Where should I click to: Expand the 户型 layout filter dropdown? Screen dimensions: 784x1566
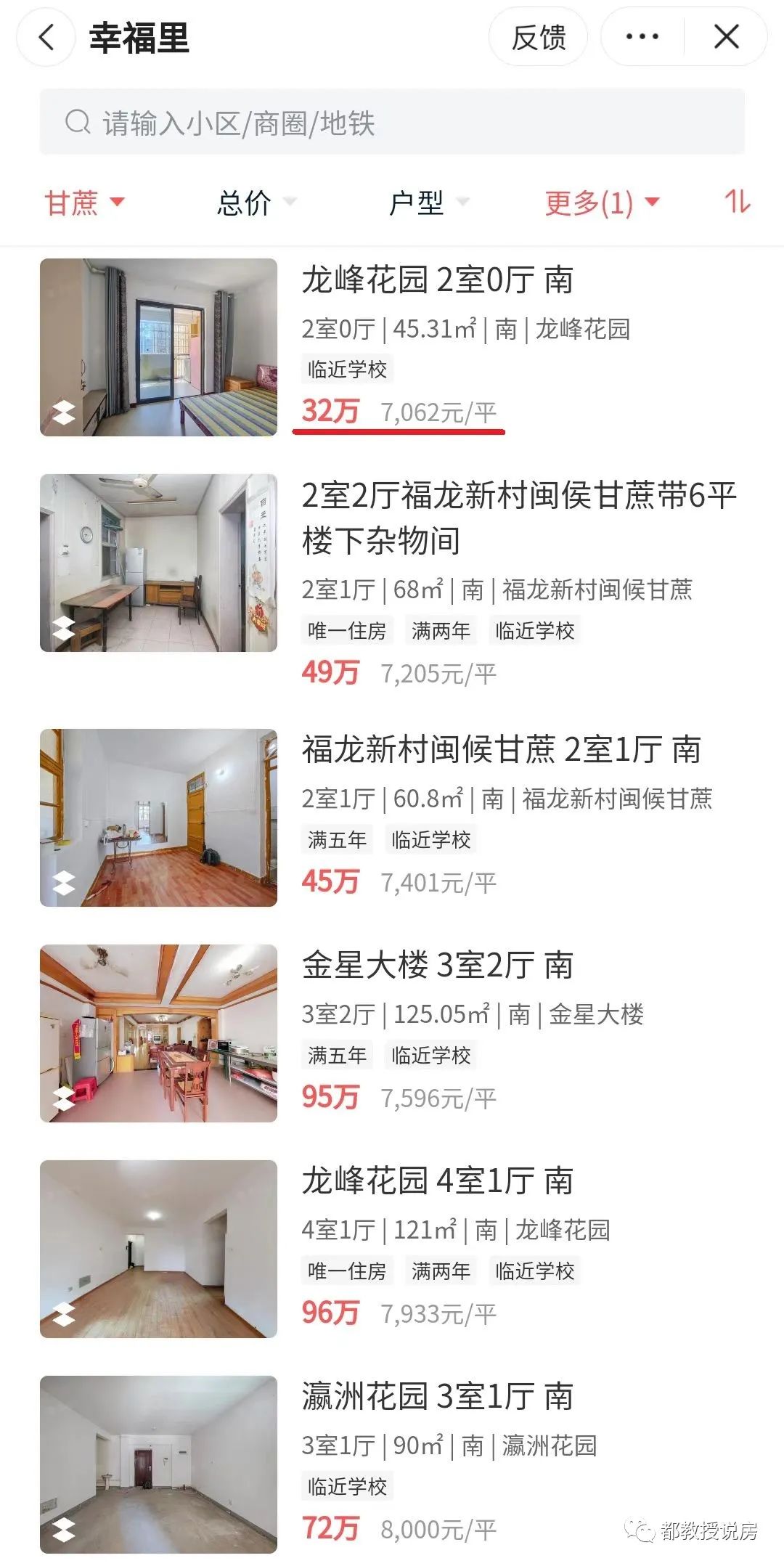[x=425, y=205]
